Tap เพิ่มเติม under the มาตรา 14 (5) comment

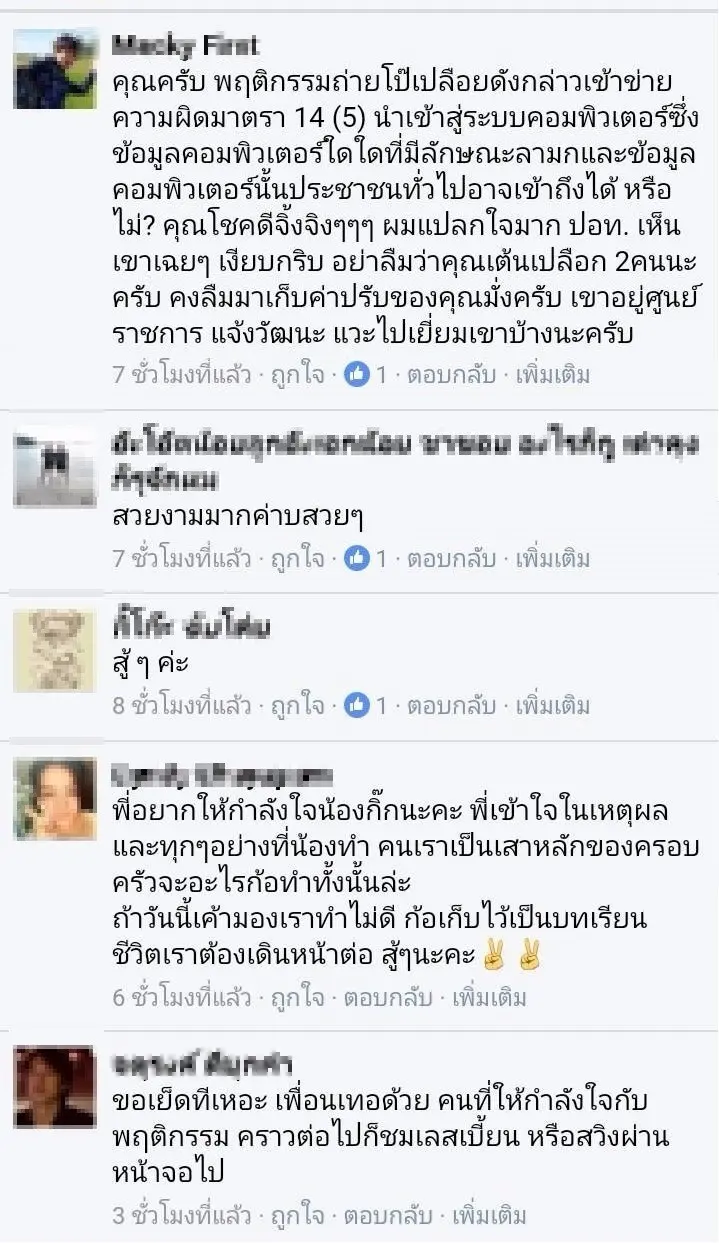(552, 376)
